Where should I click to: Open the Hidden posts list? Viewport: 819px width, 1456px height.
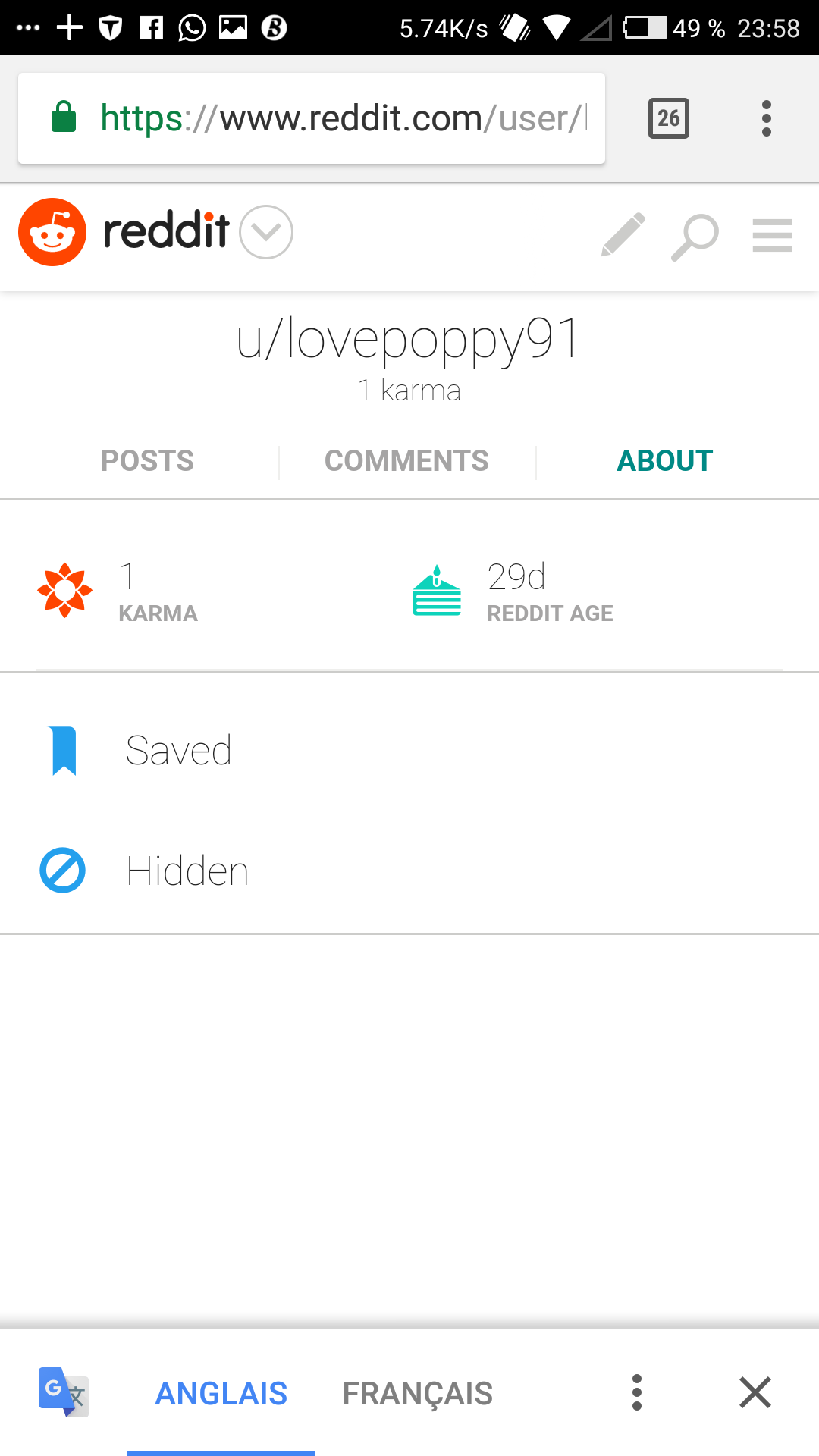[x=409, y=871]
